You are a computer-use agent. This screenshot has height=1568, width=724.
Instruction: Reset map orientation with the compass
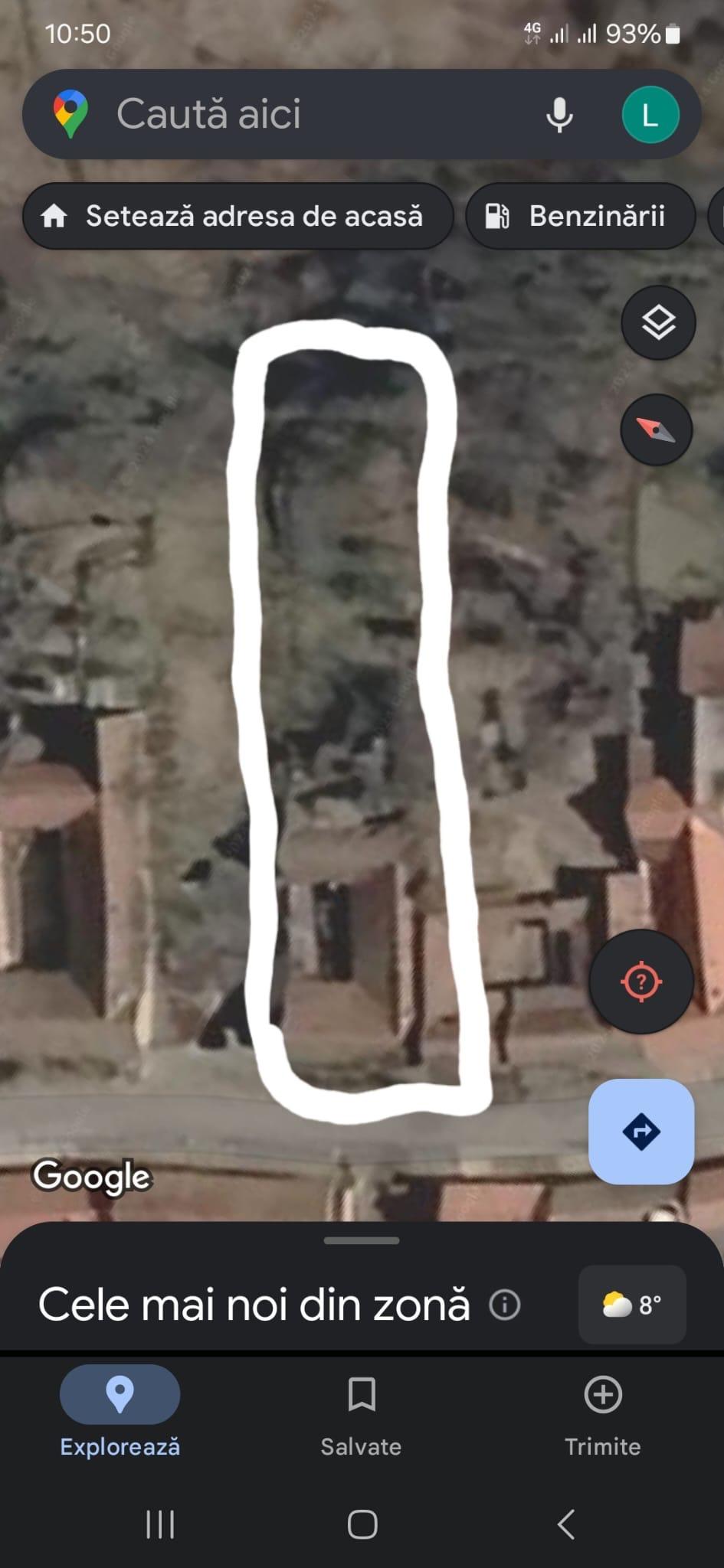(x=657, y=430)
